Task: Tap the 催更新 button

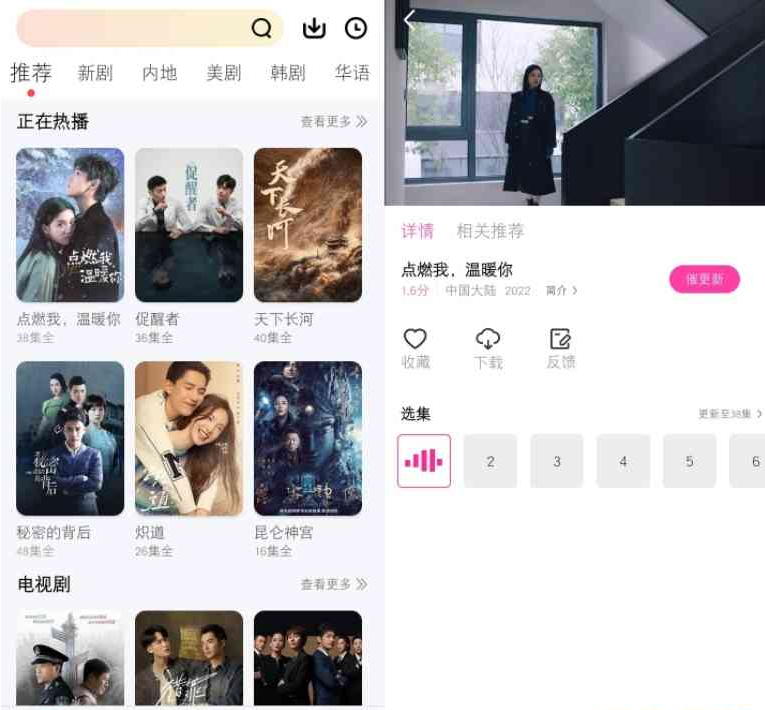Action: point(704,280)
